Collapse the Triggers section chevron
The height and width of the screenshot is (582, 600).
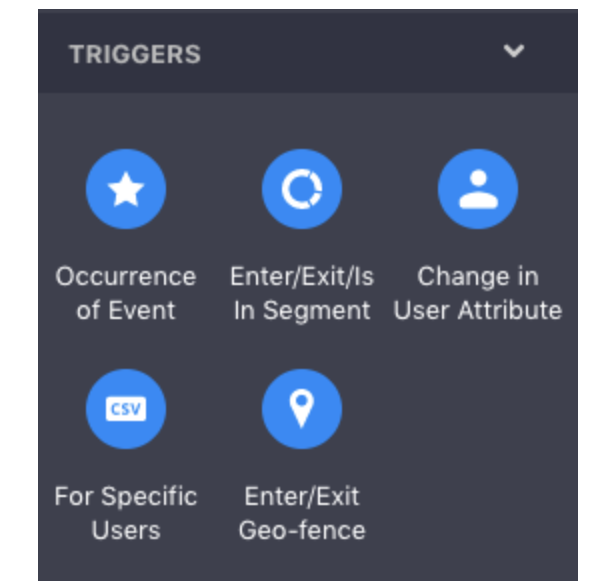point(513,52)
